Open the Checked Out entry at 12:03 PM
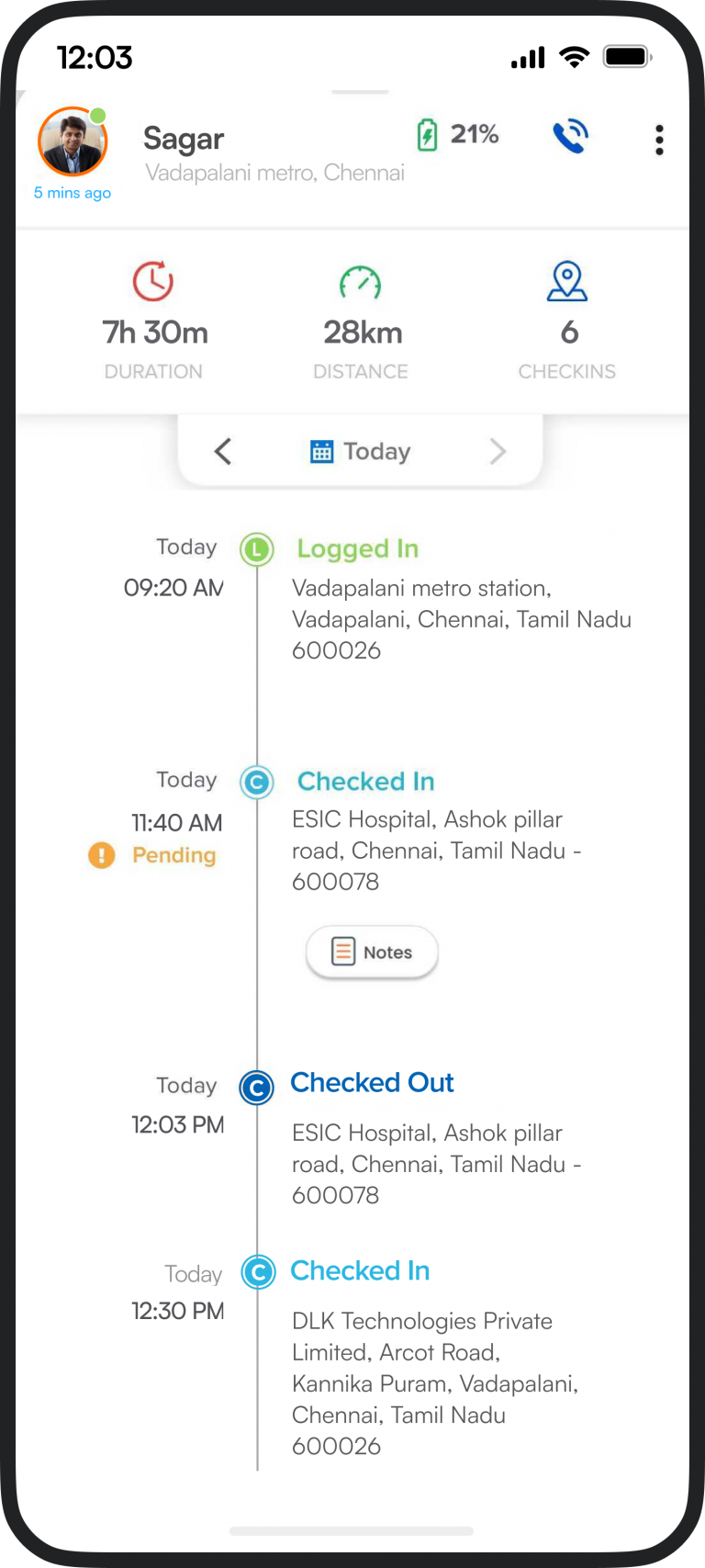This screenshot has width=705, height=1568. [x=372, y=1083]
